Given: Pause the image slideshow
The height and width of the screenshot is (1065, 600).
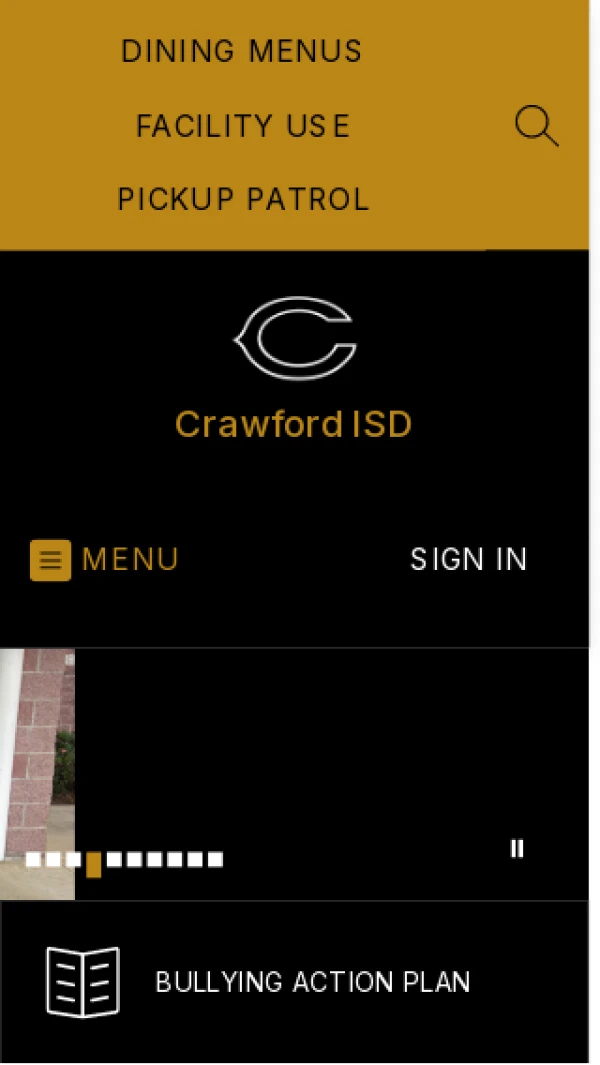Looking at the screenshot, I should pos(517,849).
